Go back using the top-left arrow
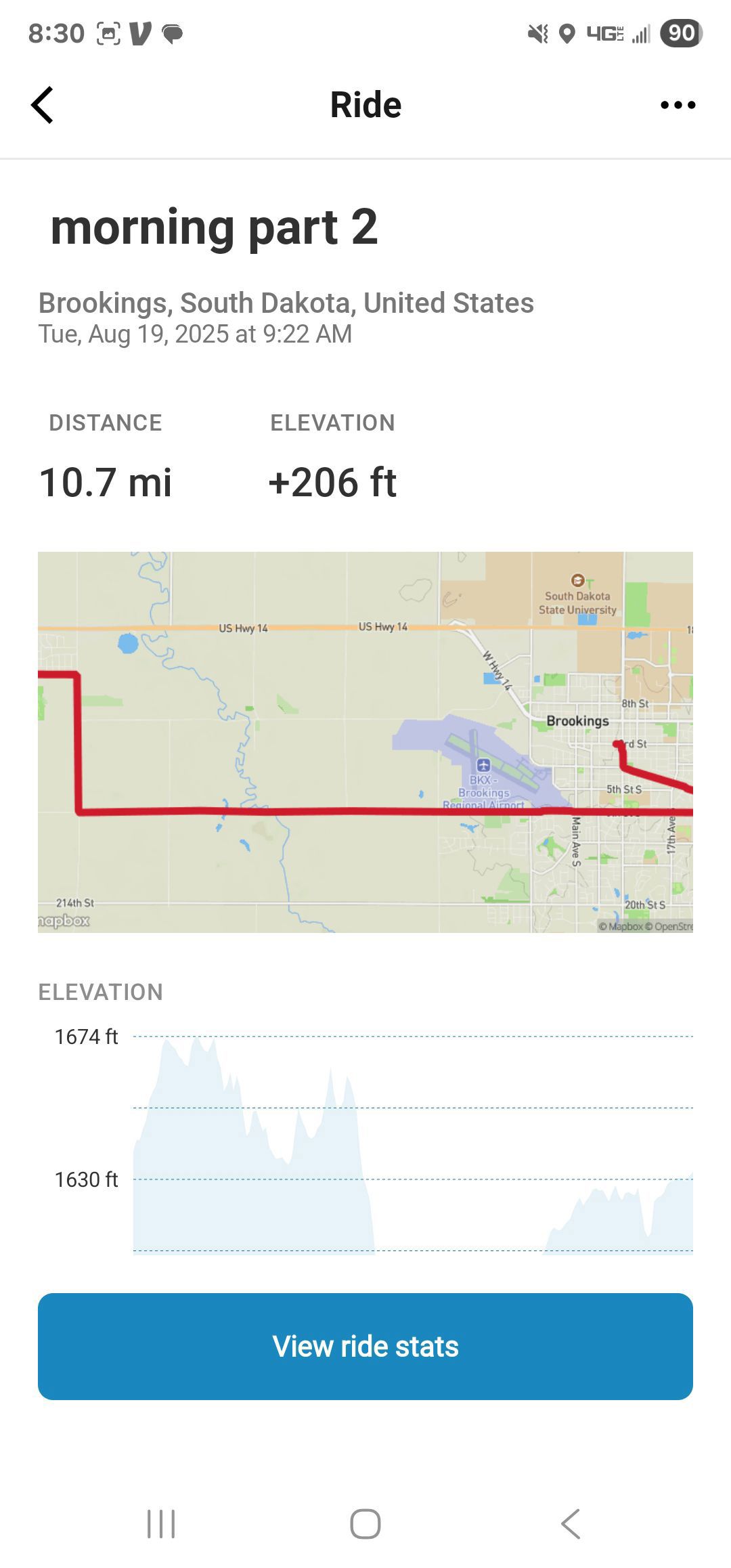 click(x=42, y=105)
